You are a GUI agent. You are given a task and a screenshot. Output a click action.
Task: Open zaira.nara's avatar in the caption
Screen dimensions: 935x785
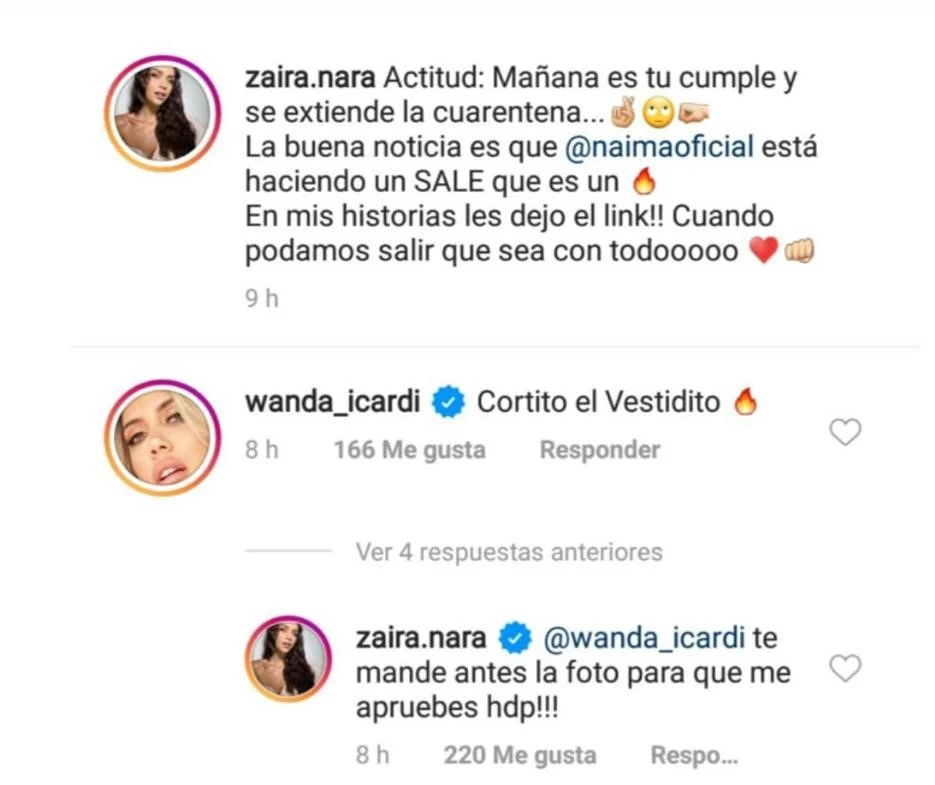[x=161, y=113]
